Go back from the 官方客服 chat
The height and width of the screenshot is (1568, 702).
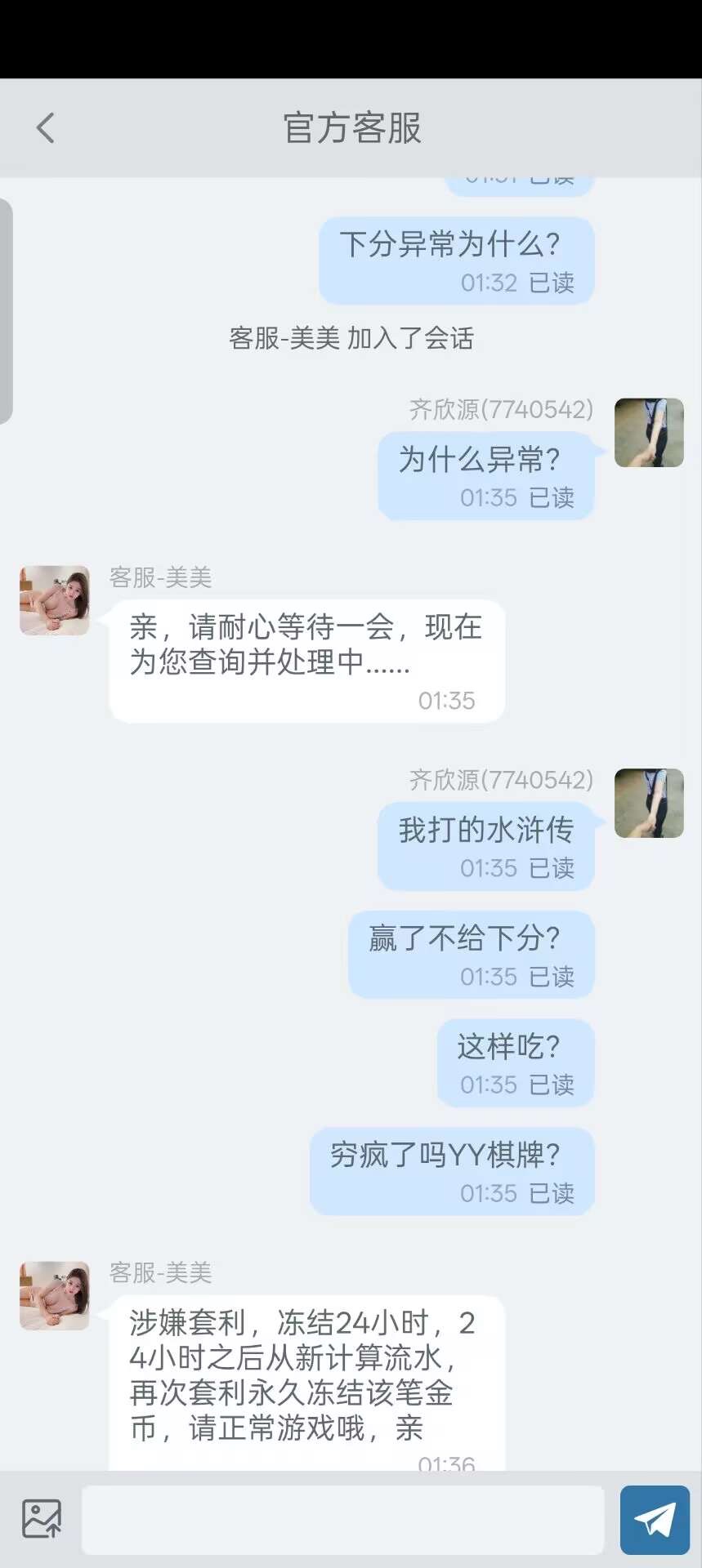46,128
